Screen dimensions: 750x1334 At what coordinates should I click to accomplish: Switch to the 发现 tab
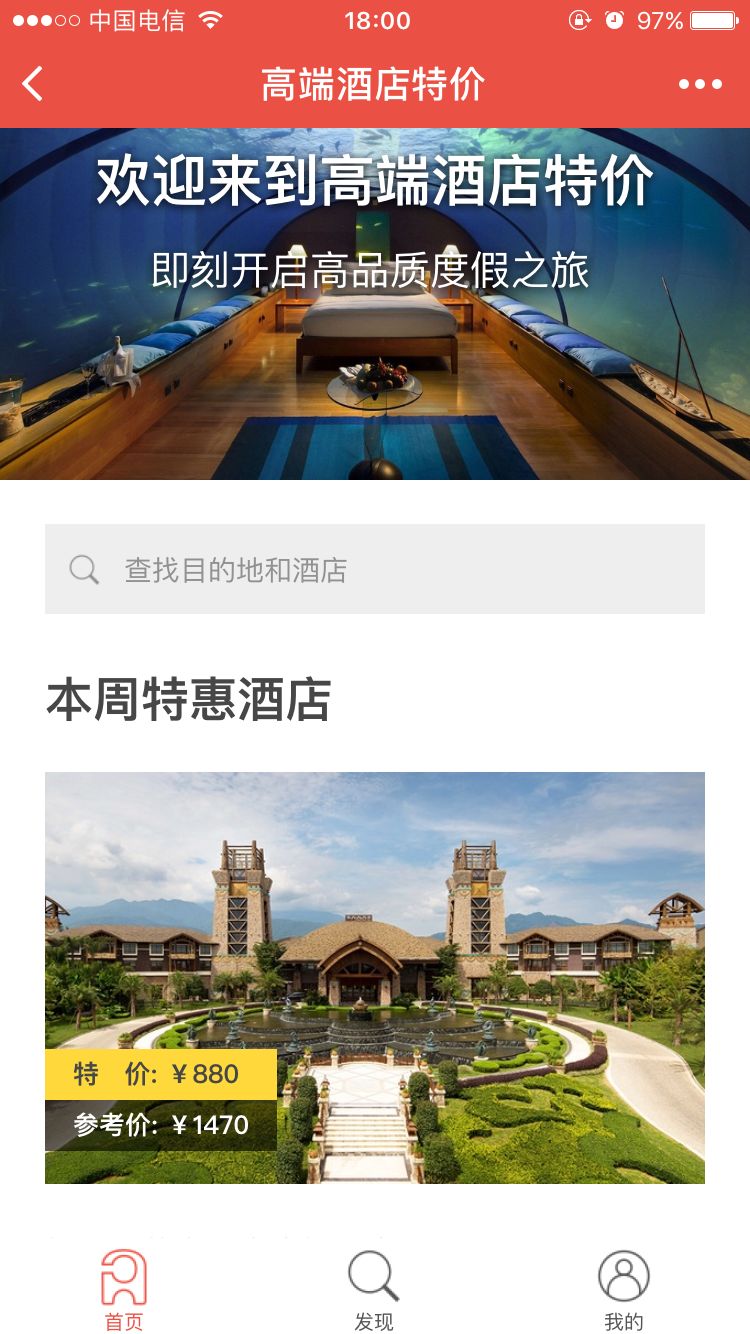click(x=374, y=1290)
